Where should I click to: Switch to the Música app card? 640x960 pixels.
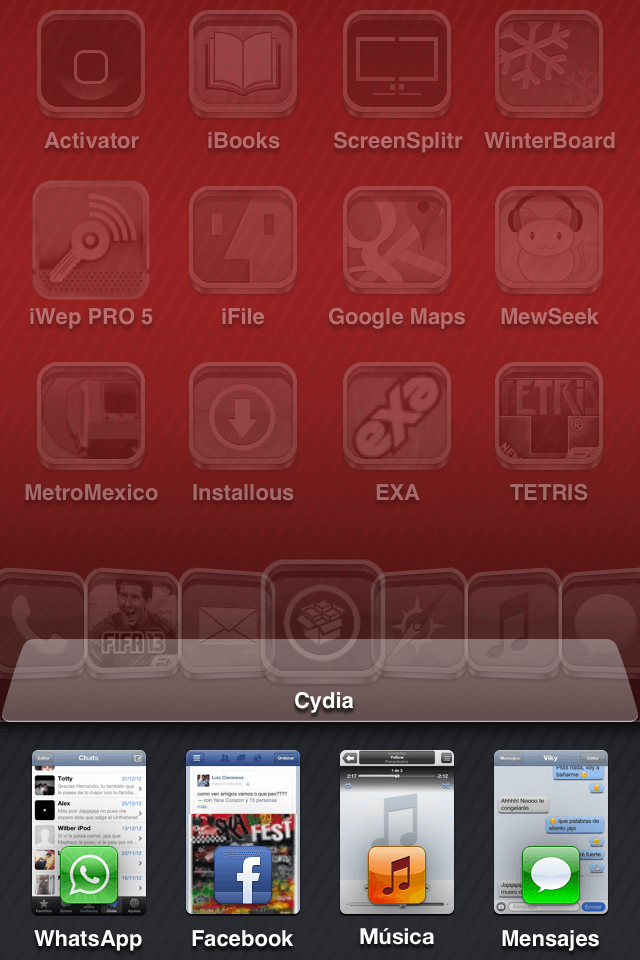click(x=397, y=832)
